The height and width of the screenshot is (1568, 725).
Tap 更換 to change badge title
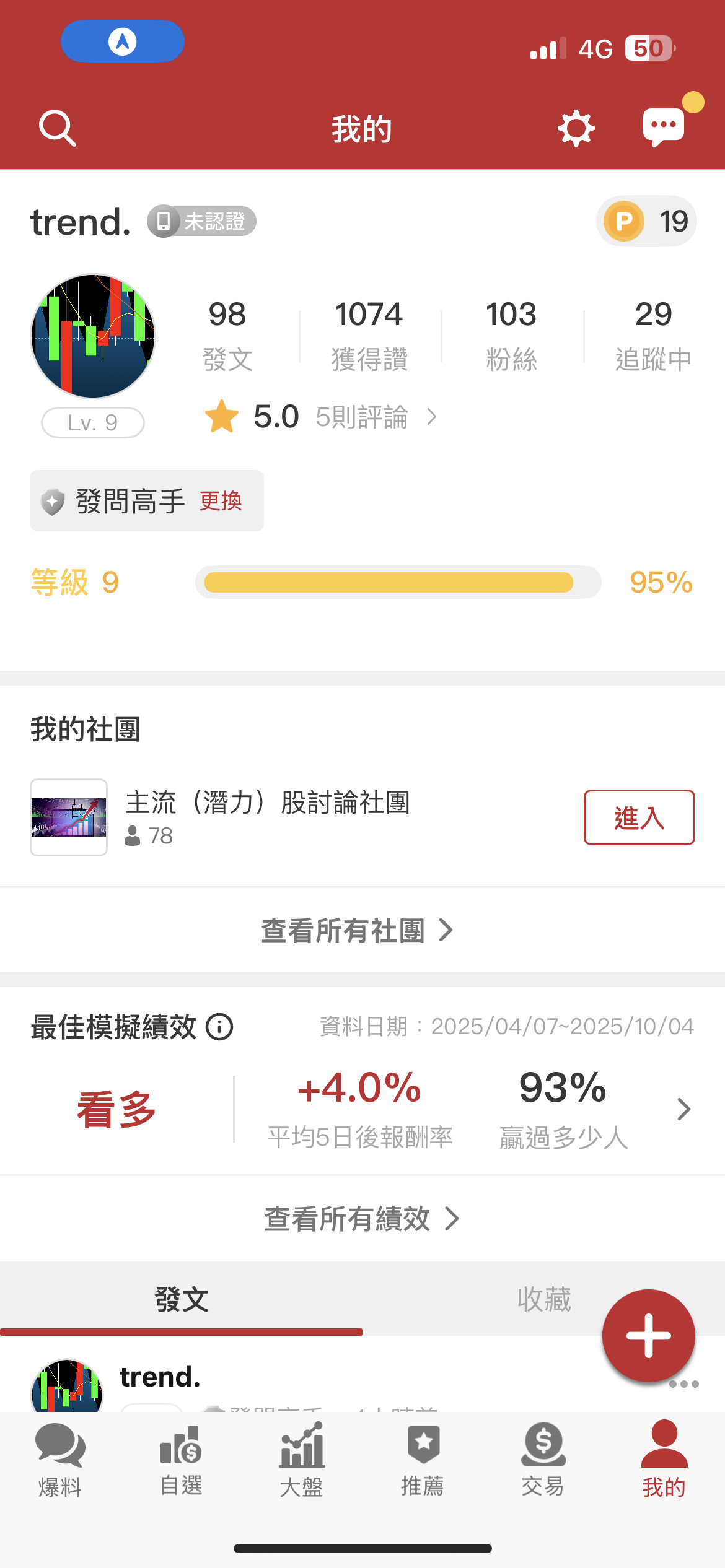click(x=221, y=501)
